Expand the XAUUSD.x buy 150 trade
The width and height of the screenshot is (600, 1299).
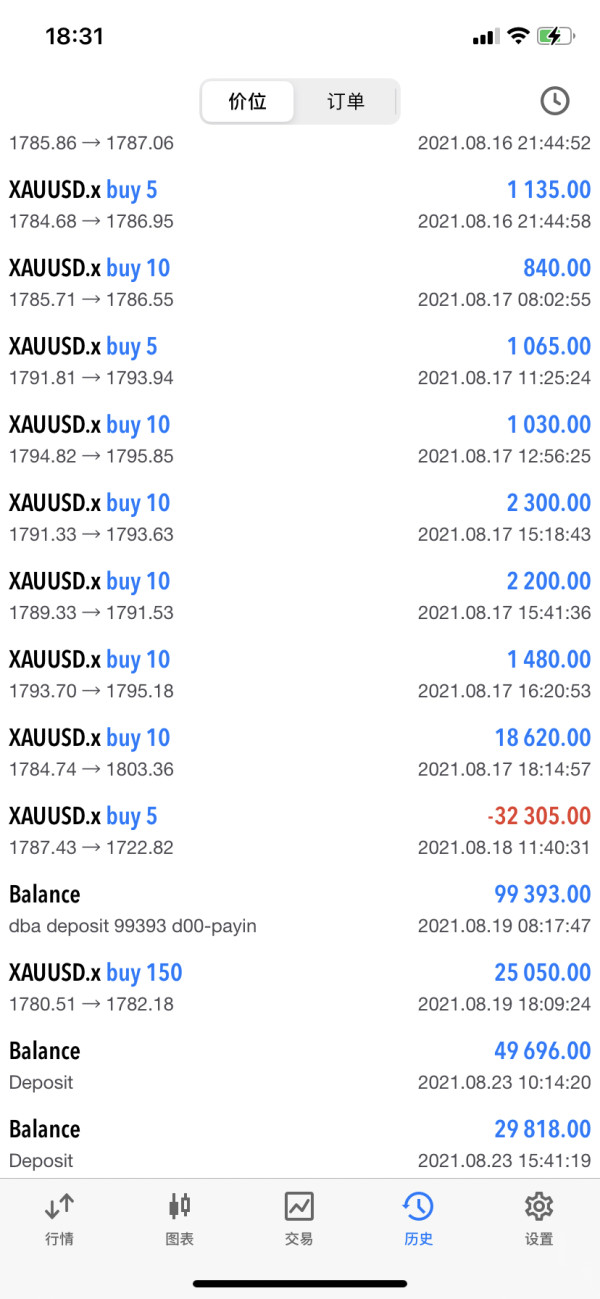pos(300,987)
